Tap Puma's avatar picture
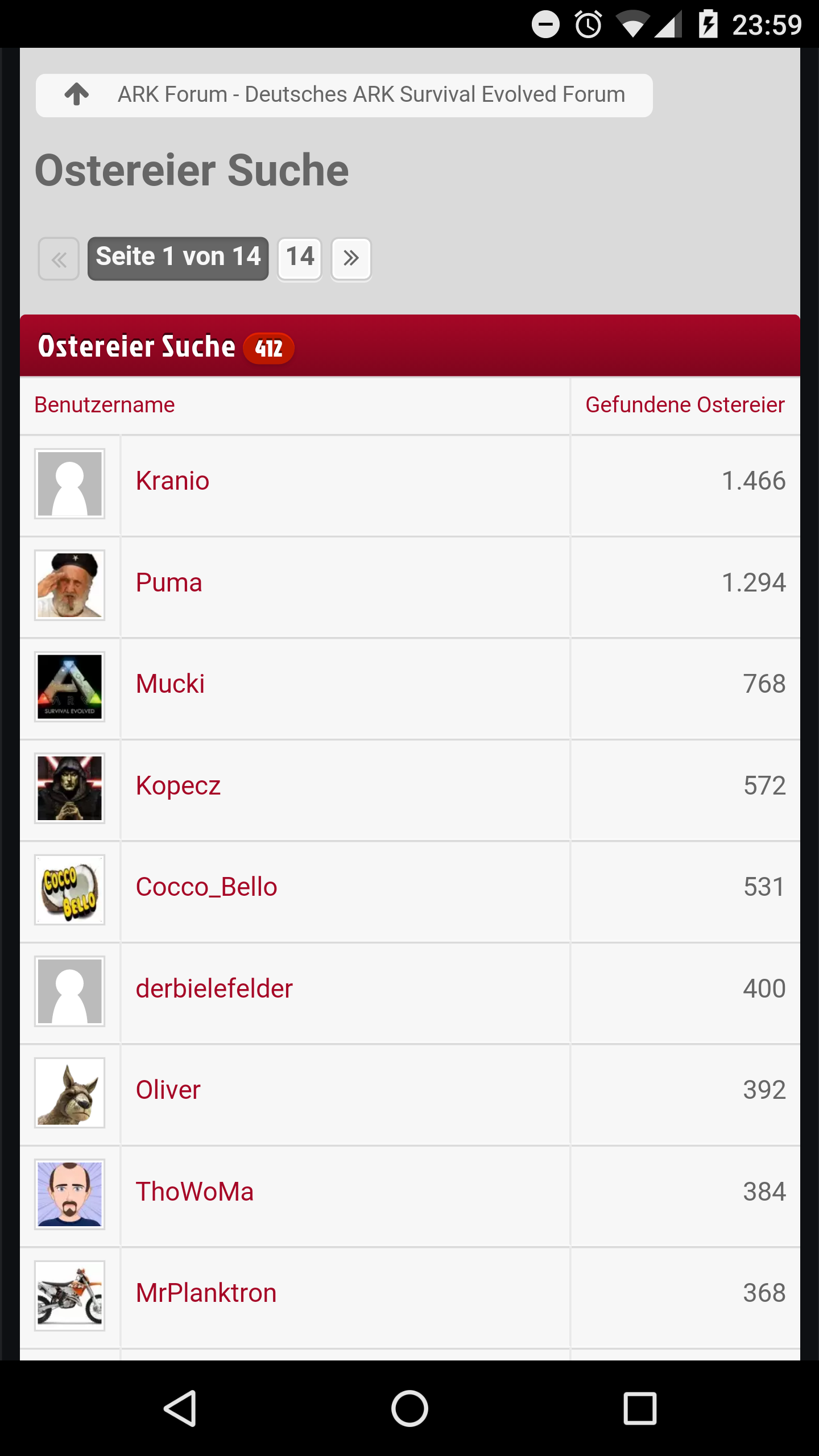This screenshot has height=1456, width=819. [70, 585]
